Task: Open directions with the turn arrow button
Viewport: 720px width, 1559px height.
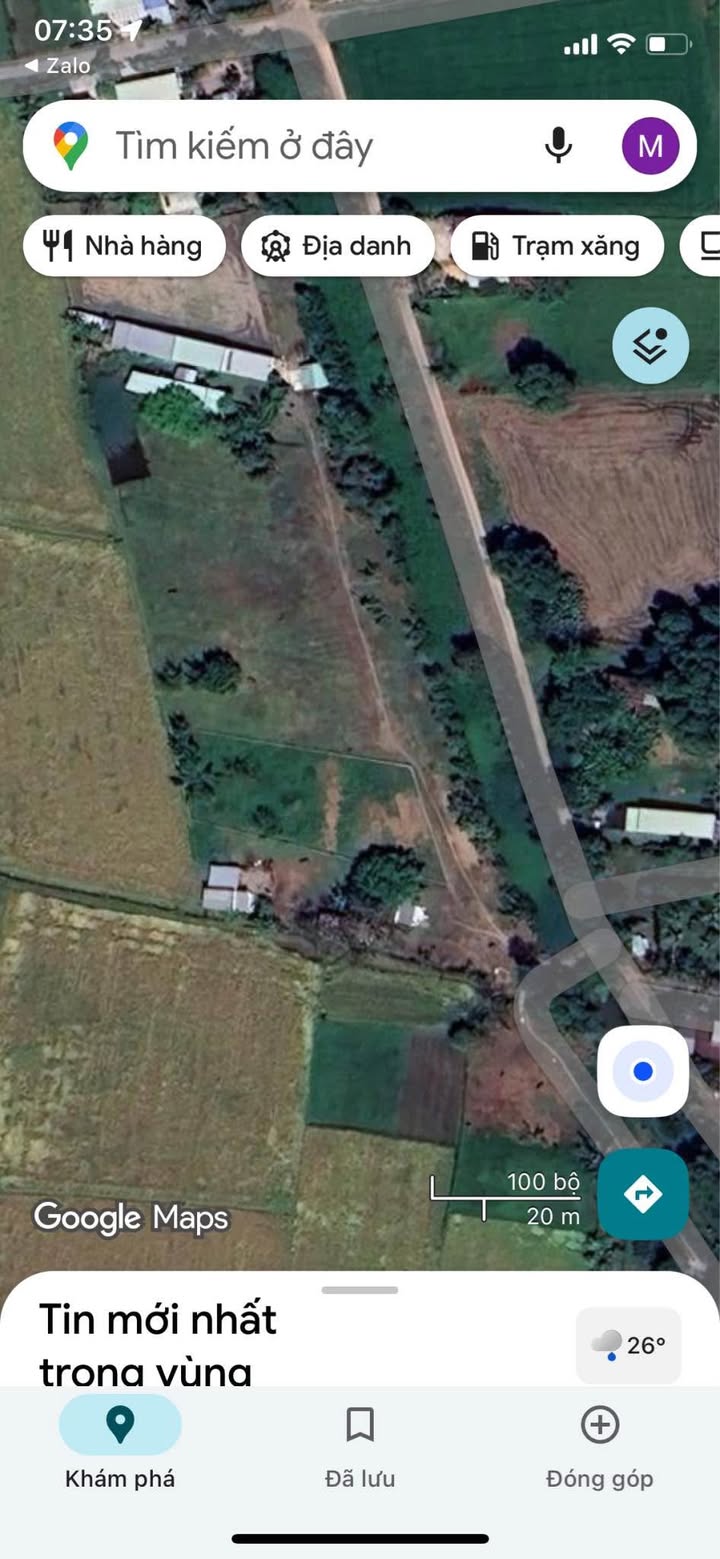Action: (643, 1194)
